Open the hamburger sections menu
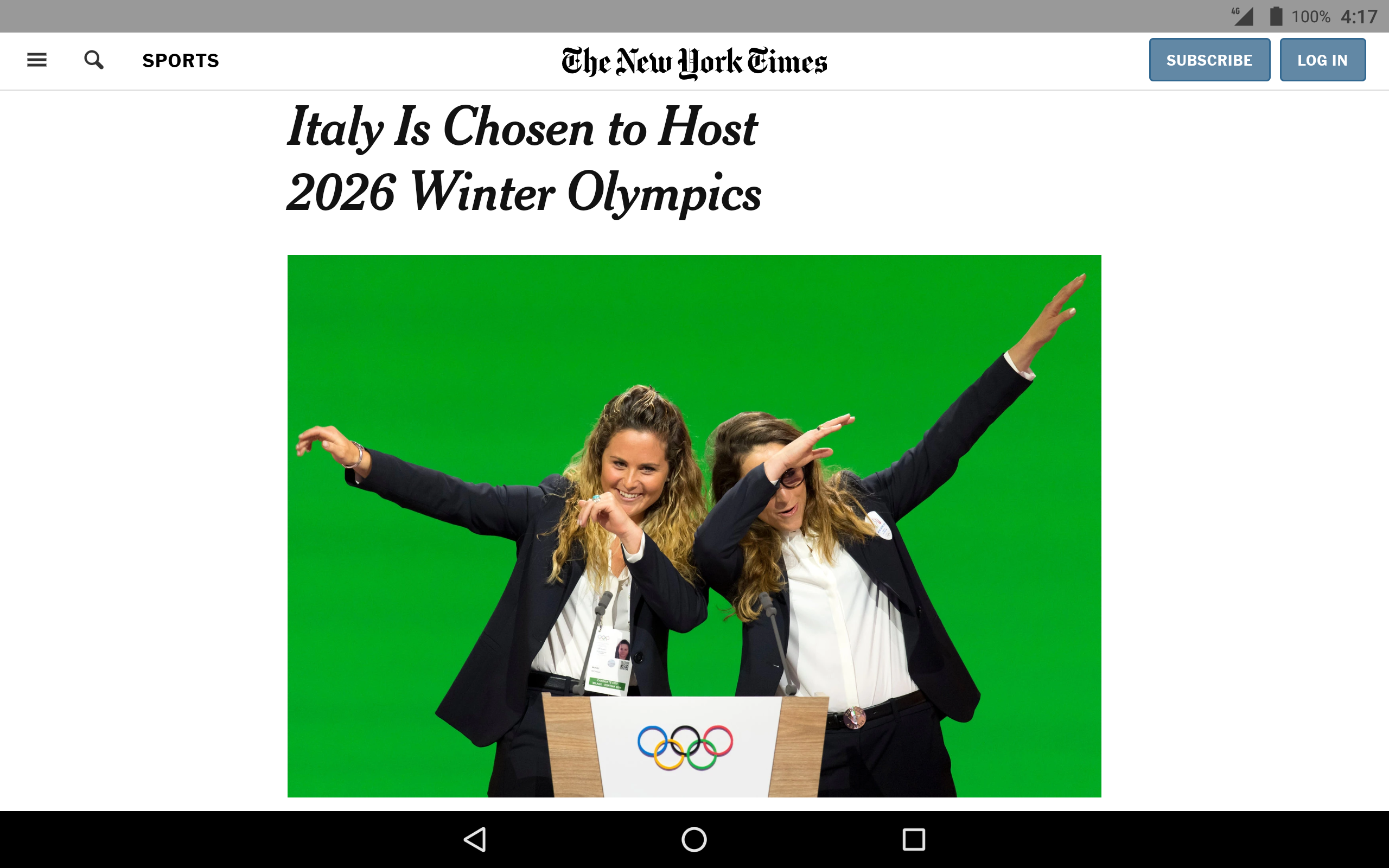Screen dimensions: 1389x868 [37, 60]
